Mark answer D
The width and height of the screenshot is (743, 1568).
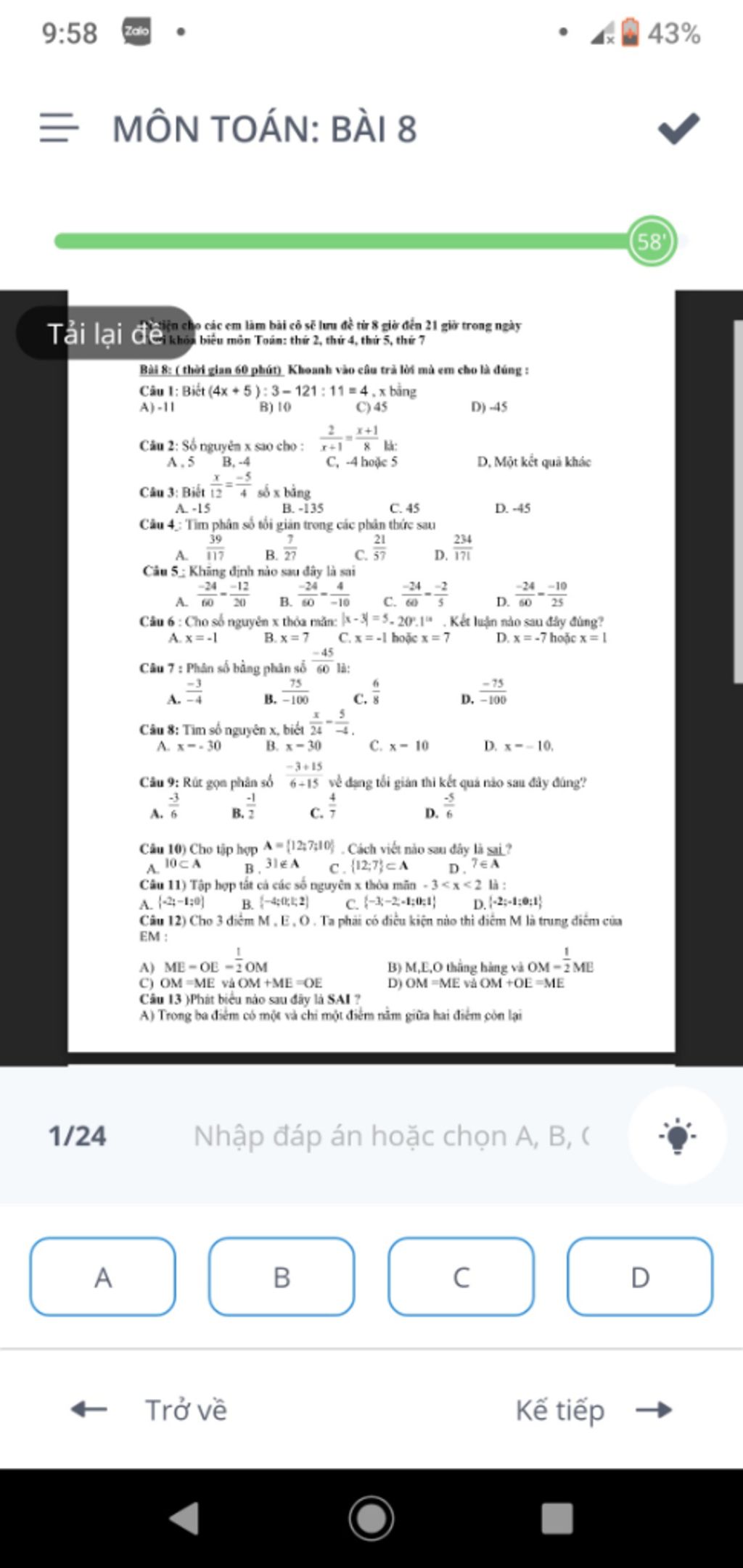coord(639,1276)
